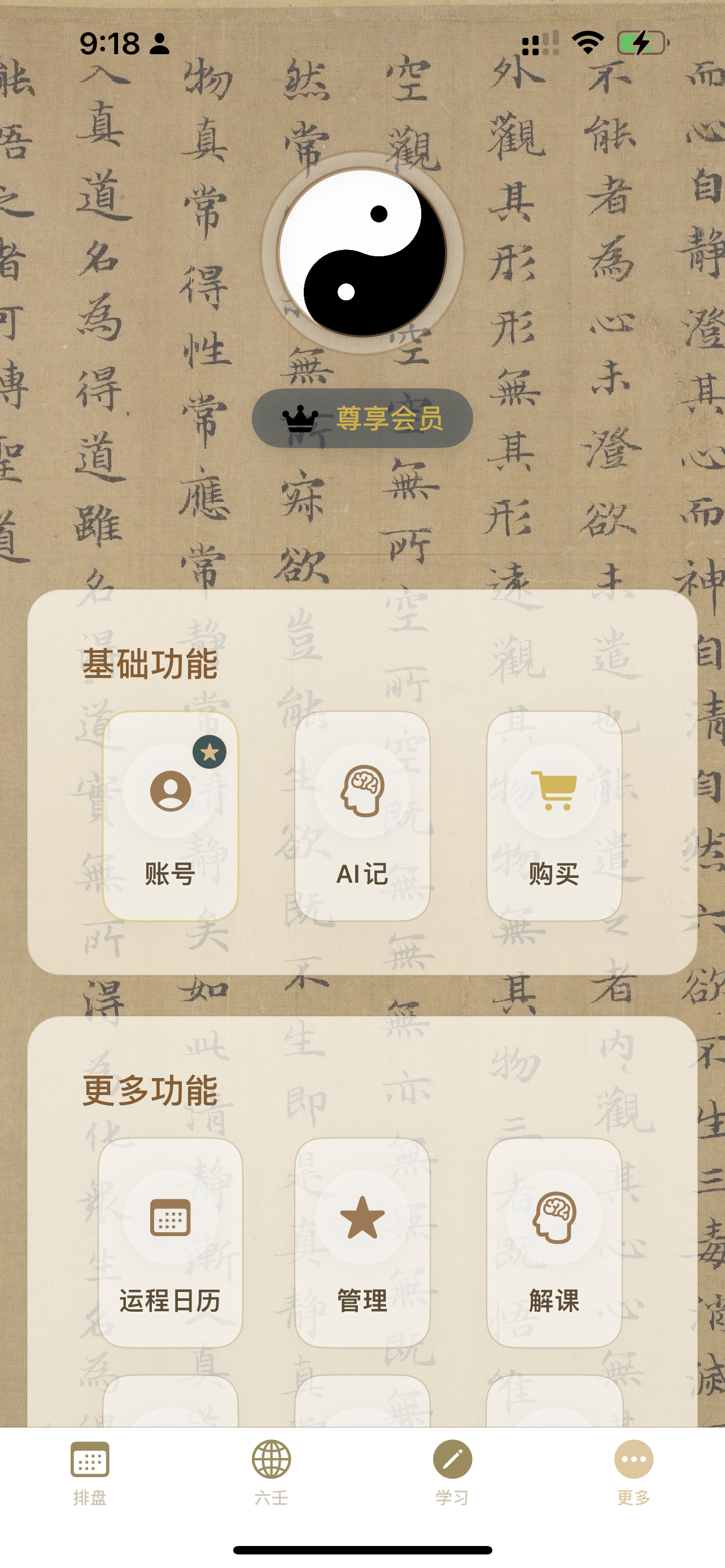725x1568 pixels.
Task: Tap the crown icon on the membership badge
Action: [302, 418]
